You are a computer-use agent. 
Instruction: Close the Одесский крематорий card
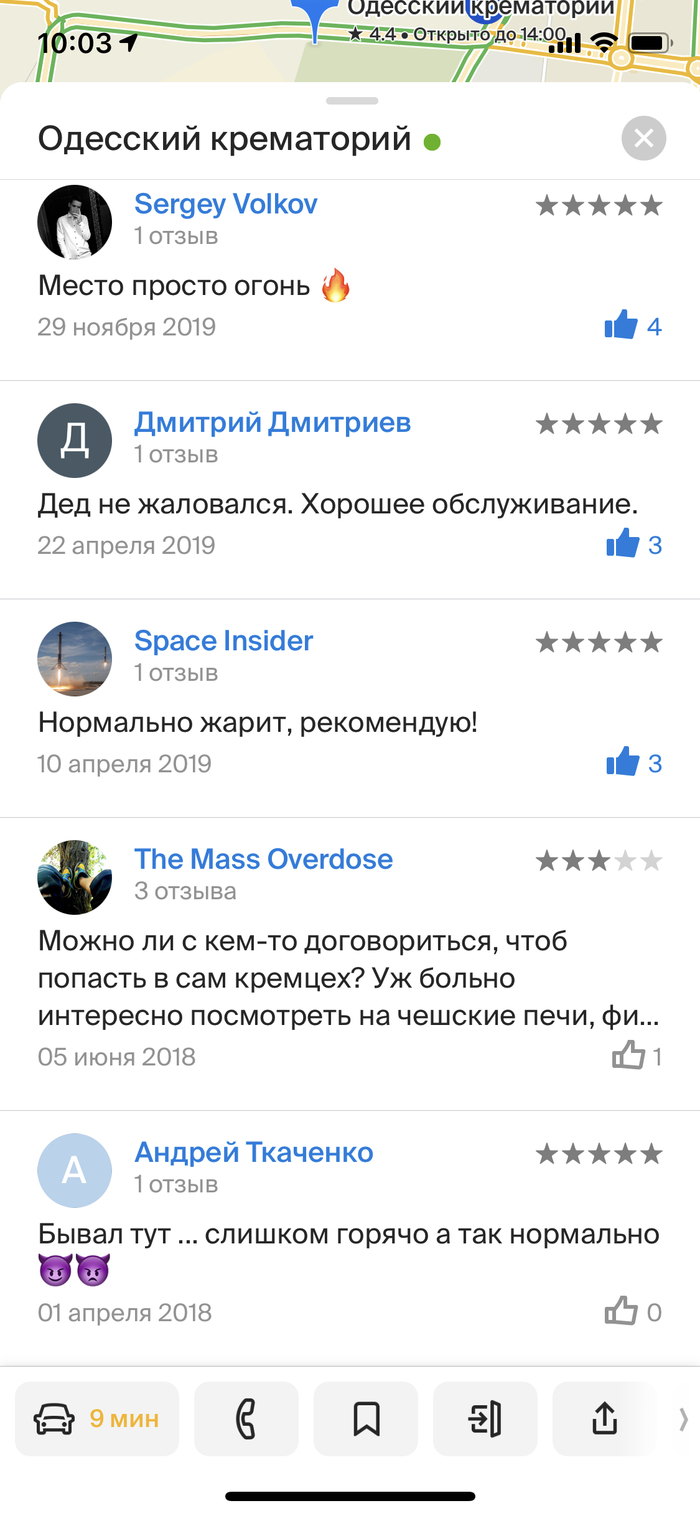click(x=643, y=139)
